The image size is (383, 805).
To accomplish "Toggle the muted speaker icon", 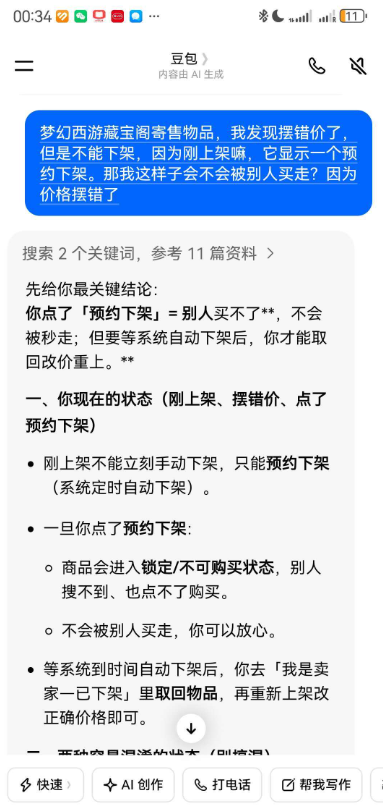I will [358, 66].
